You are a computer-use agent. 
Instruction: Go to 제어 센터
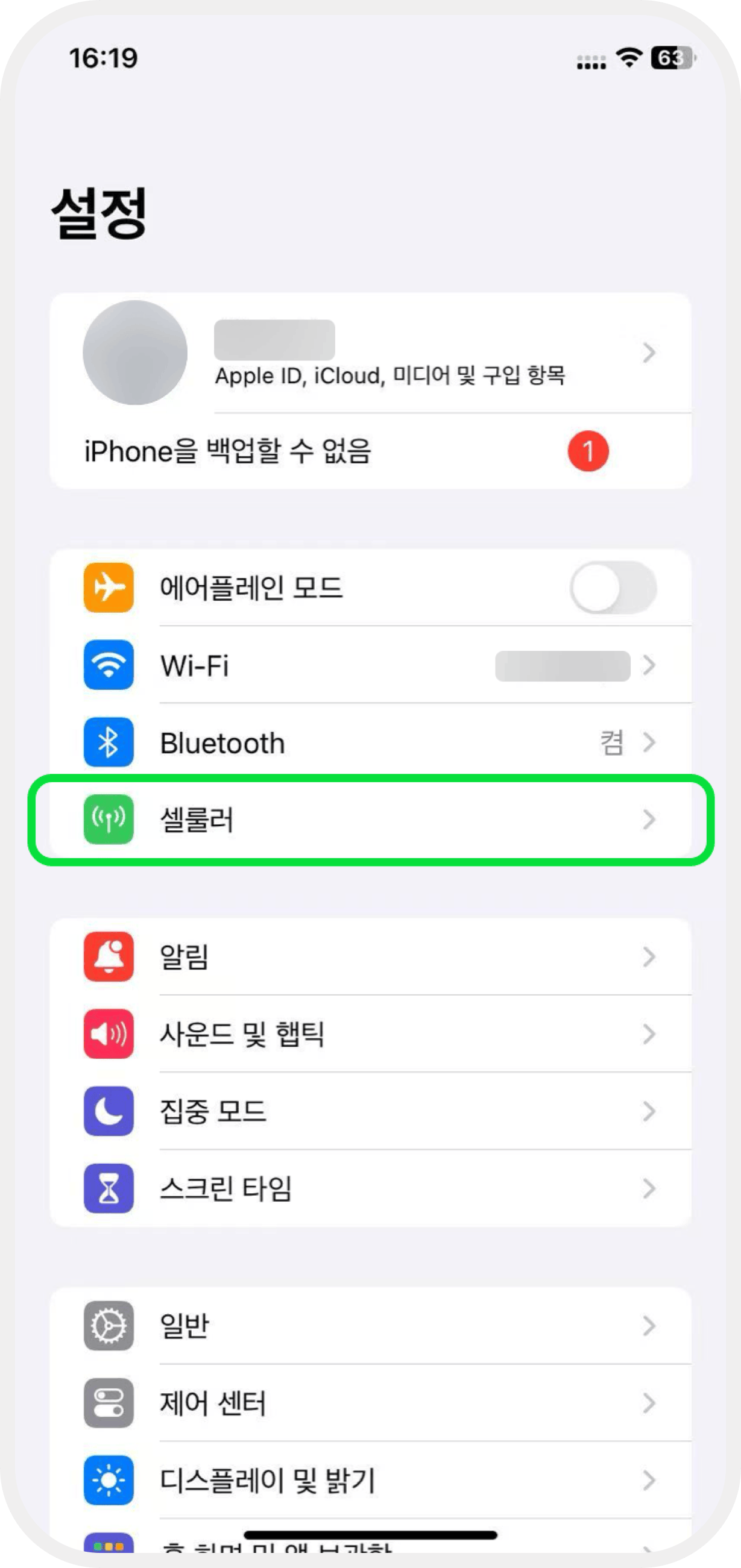370,1402
